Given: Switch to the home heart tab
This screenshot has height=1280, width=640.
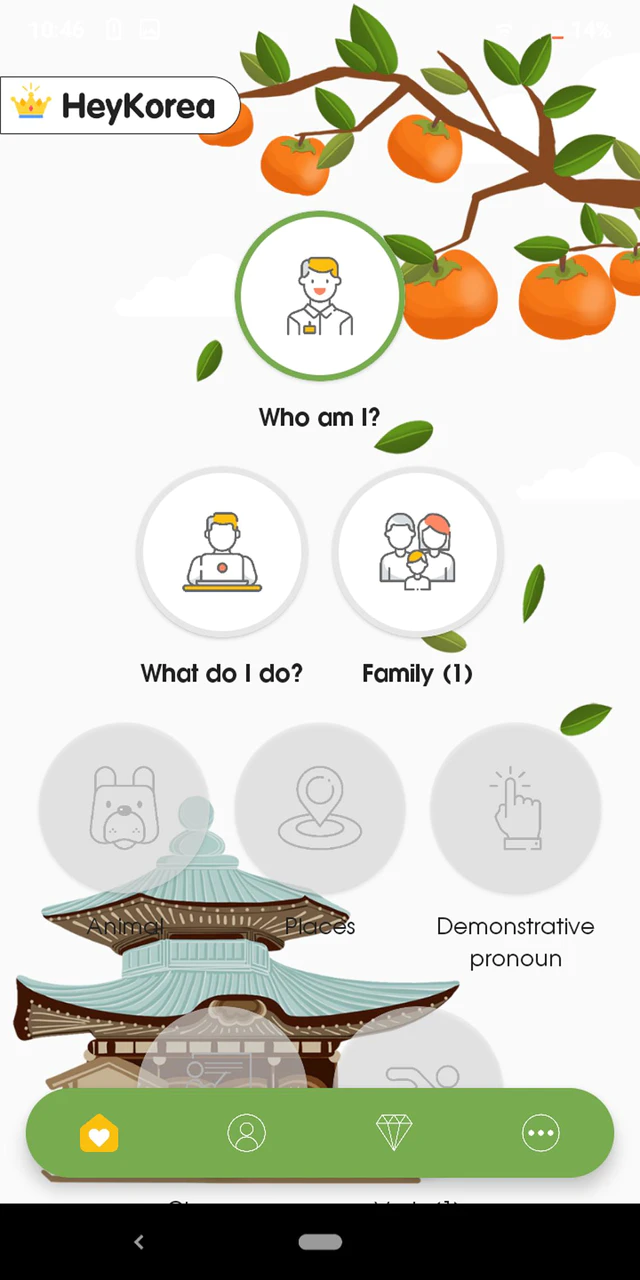Looking at the screenshot, I should pos(99,1133).
